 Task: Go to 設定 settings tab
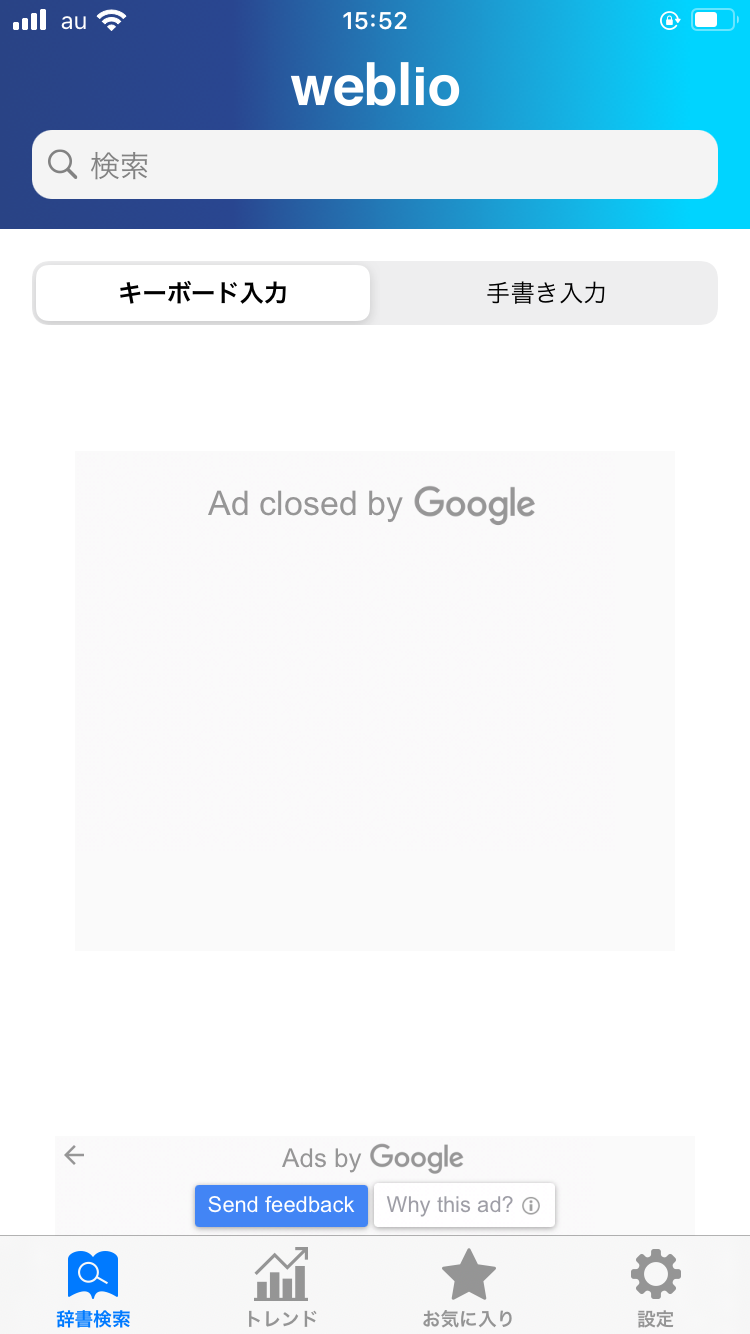tap(656, 1288)
